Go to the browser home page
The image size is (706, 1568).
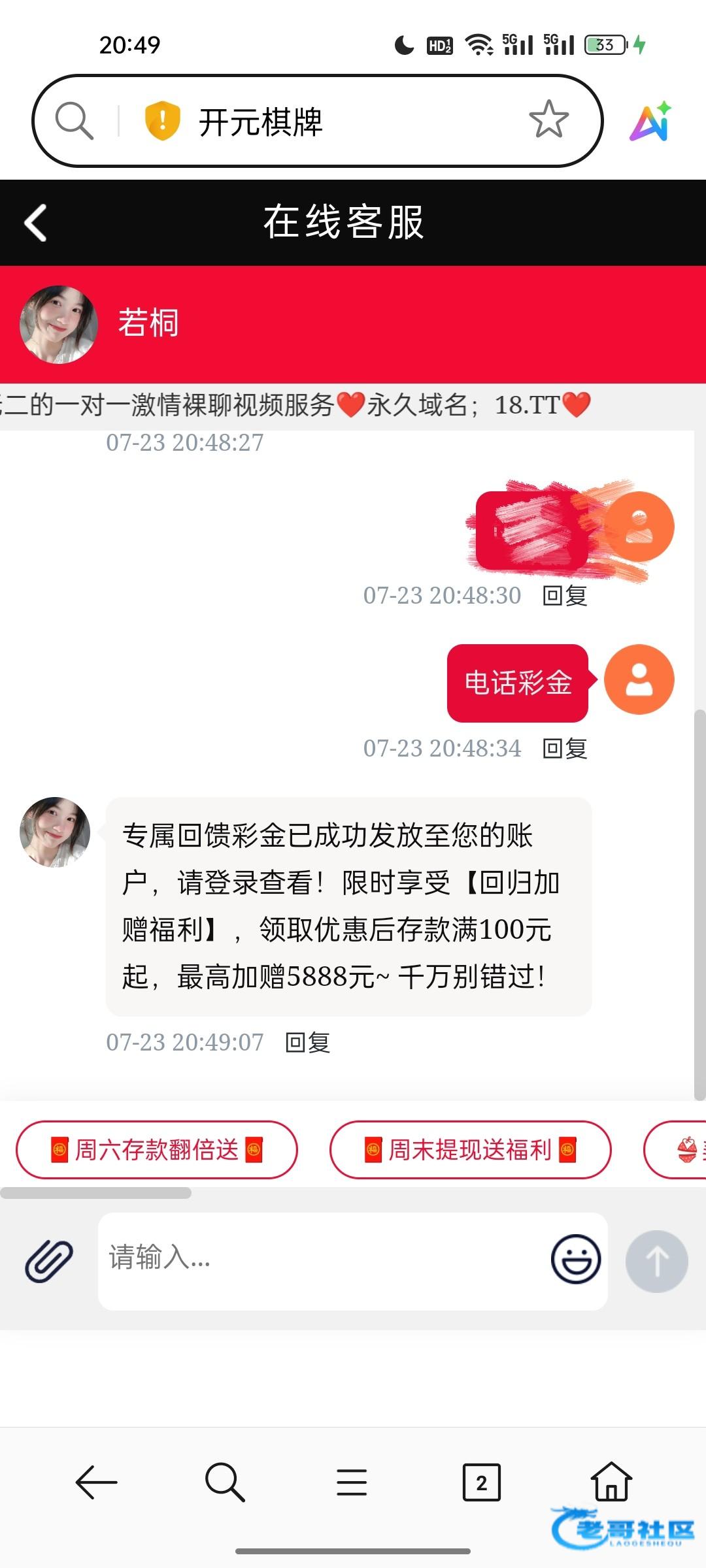pos(611,1482)
